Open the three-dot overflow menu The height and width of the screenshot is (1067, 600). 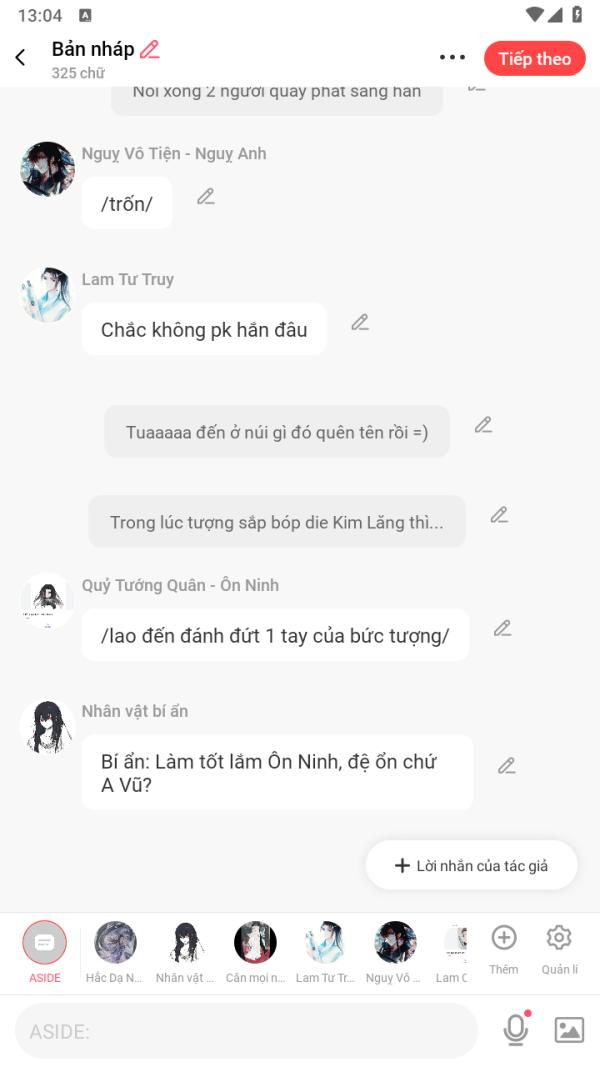tap(452, 58)
